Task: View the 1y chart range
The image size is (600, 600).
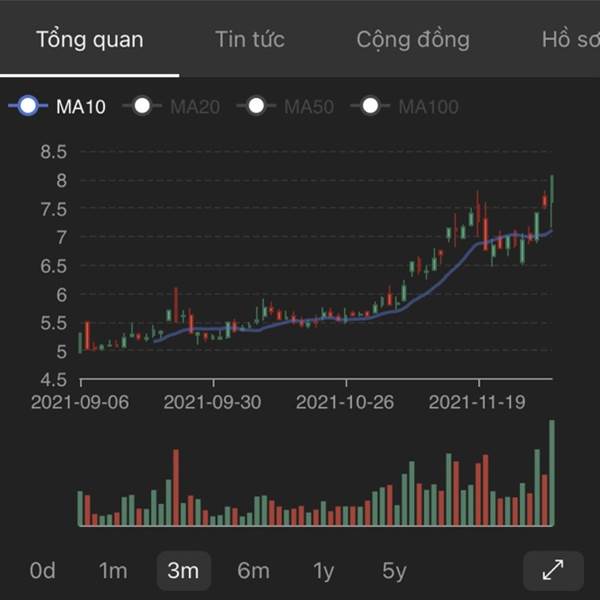Action: (323, 571)
